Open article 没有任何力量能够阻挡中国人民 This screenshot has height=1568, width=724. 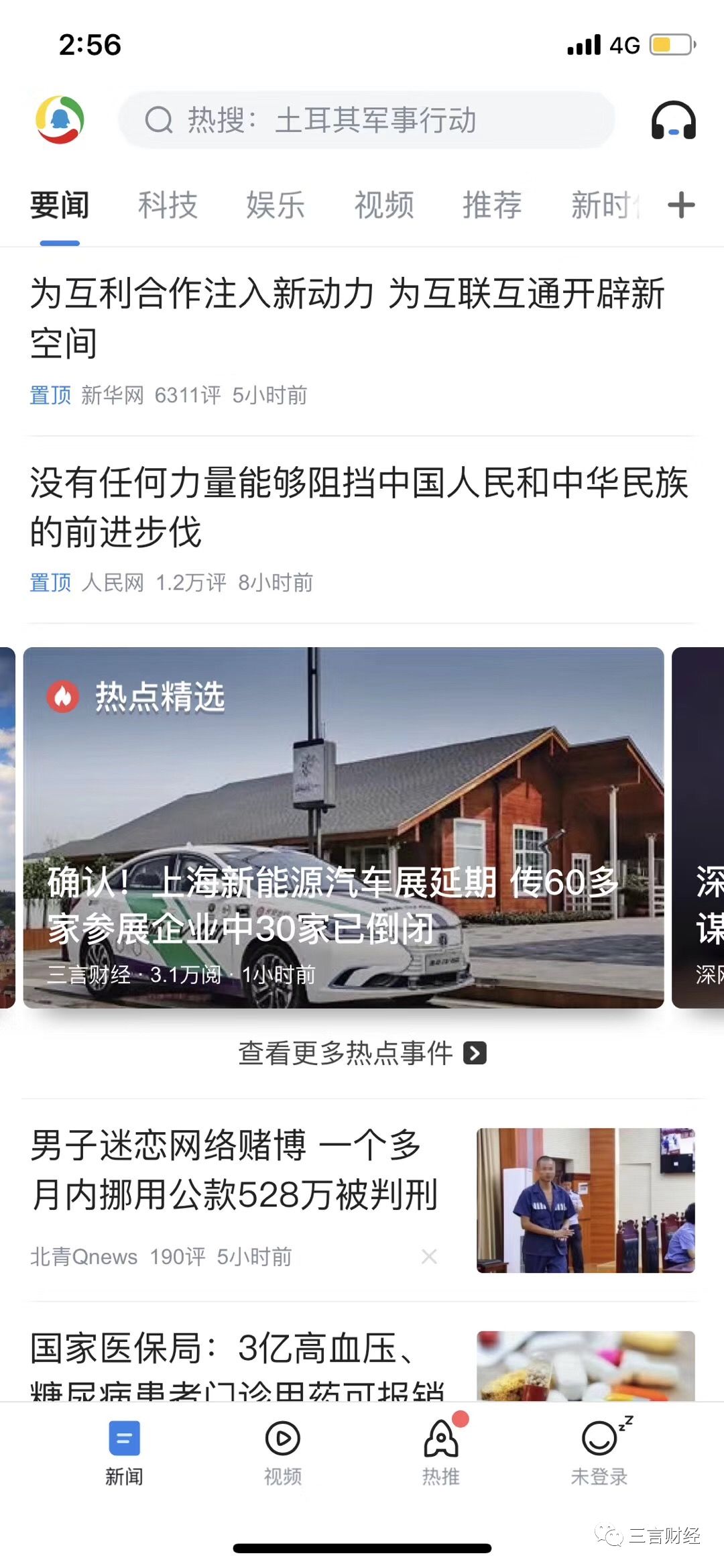click(x=359, y=507)
